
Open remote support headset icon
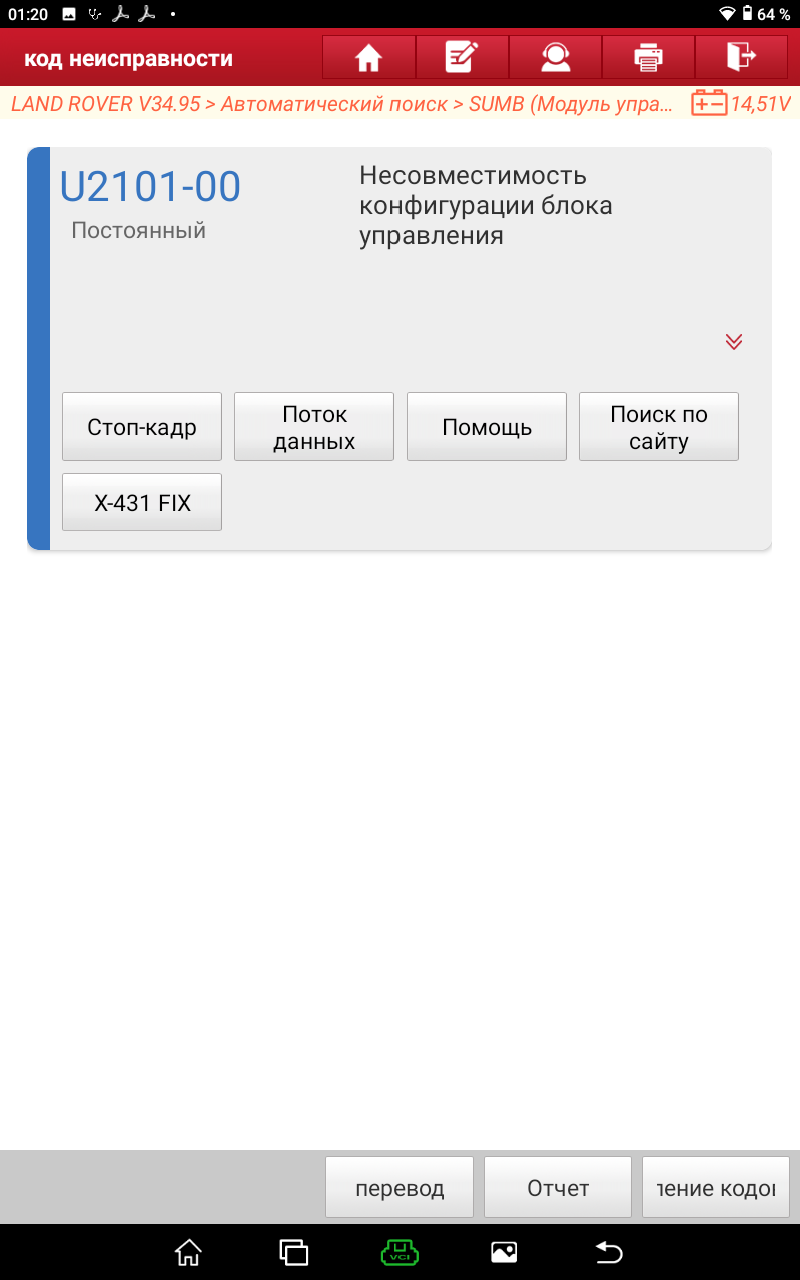coord(555,58)
